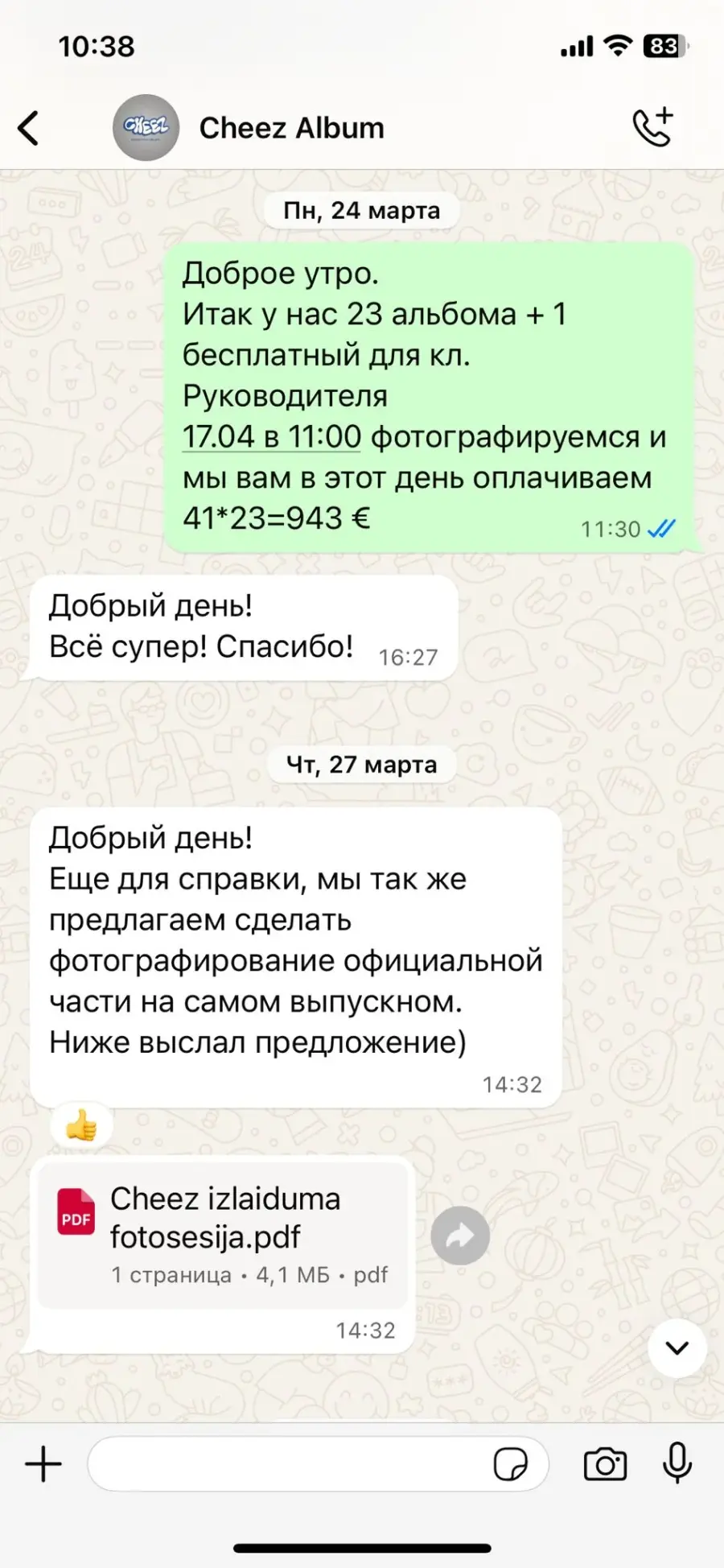Jump to latest messages with down arrow

pyautogui.click(x=677, y=1348)
